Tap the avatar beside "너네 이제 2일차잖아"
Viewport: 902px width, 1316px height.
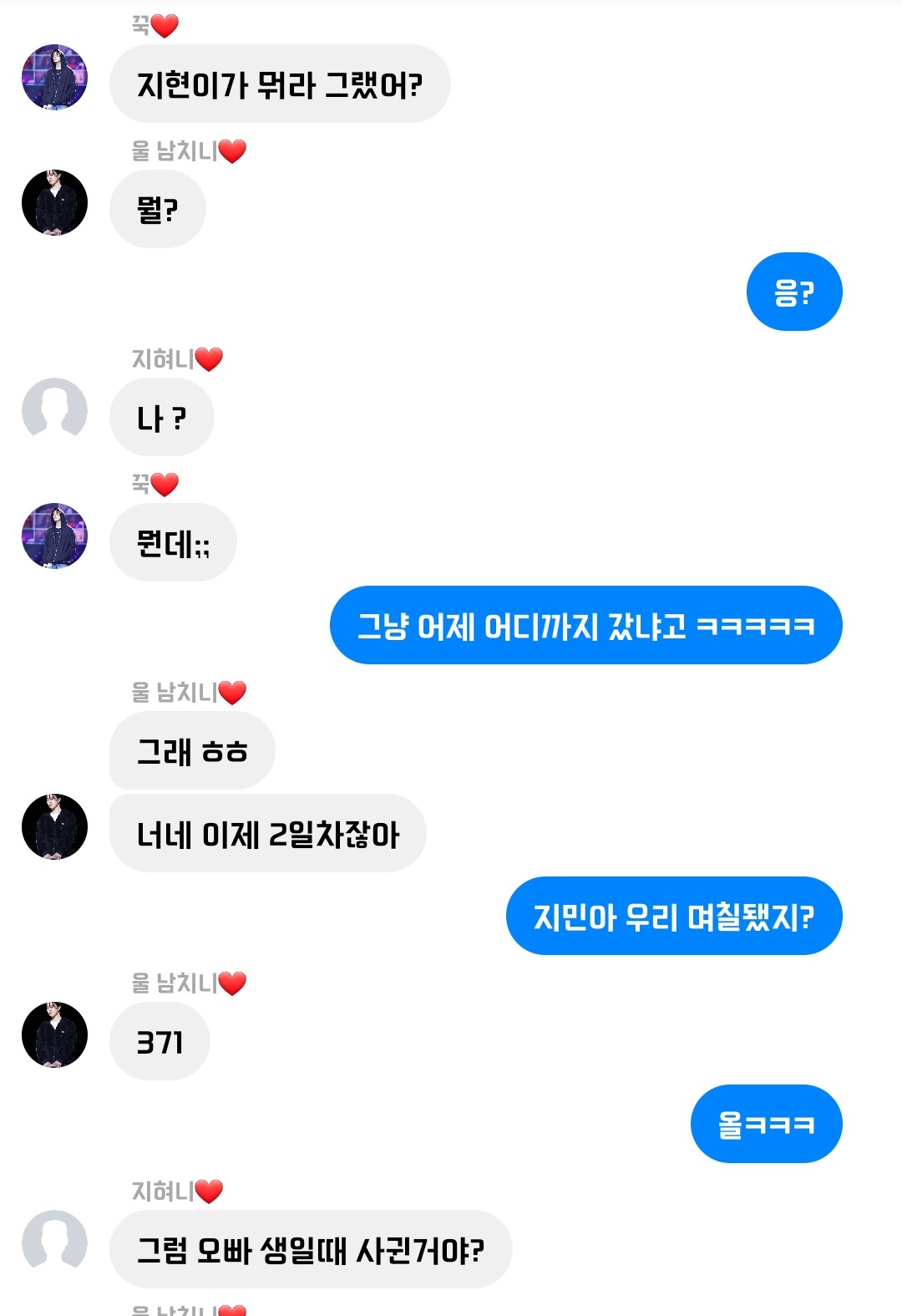(x=54, y=826)
